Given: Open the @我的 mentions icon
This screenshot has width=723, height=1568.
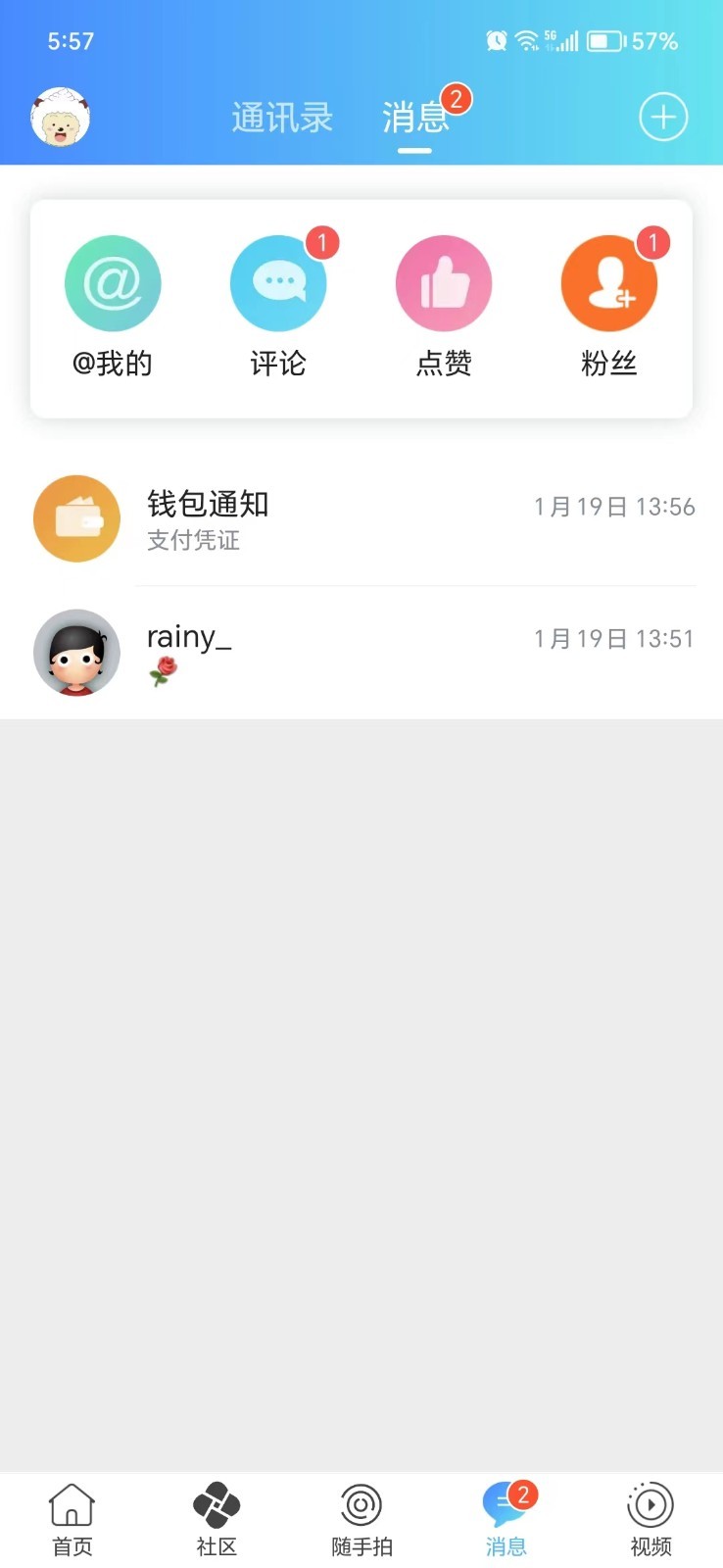Looking at the screenshot, I should pos(112,282).
